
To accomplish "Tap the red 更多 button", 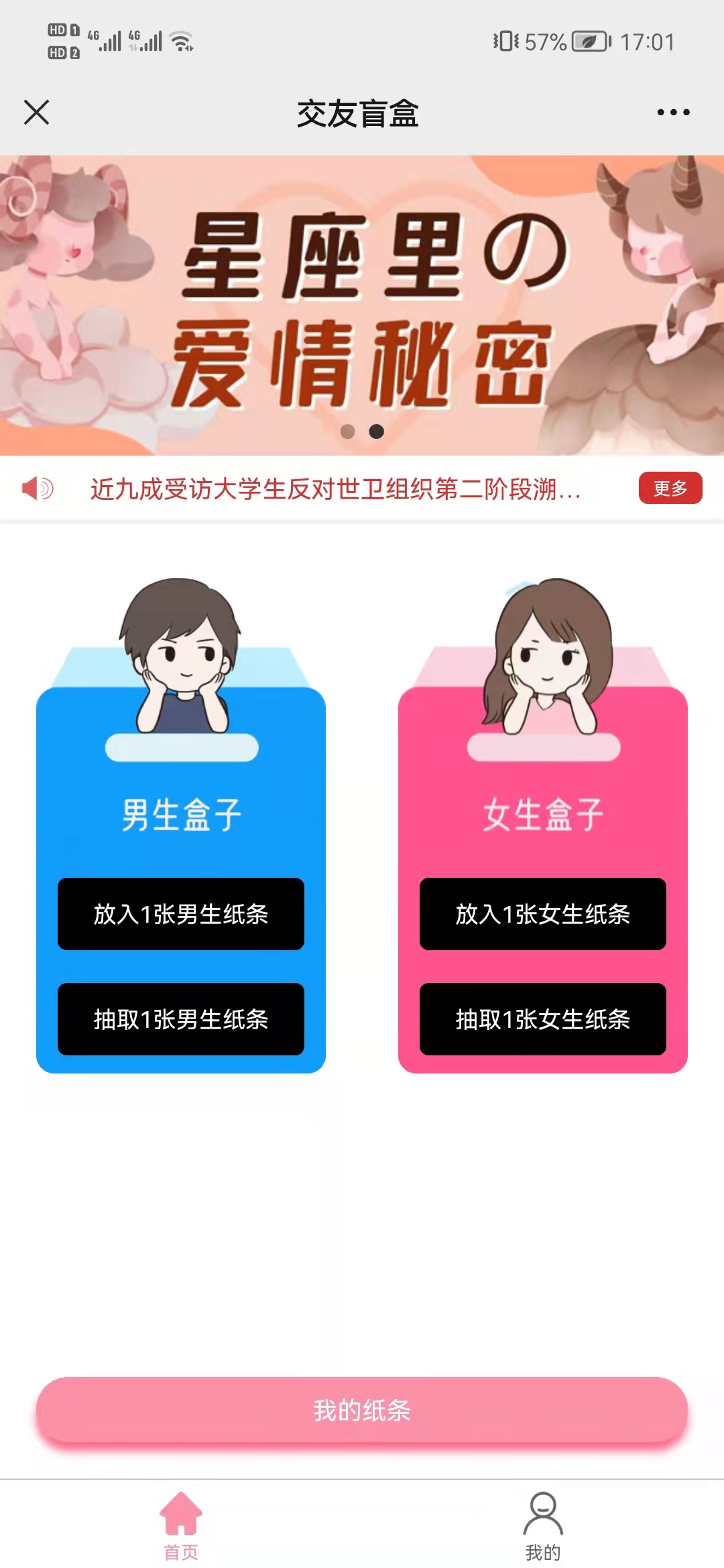I will pyautogui.click(x=670, y=488).
